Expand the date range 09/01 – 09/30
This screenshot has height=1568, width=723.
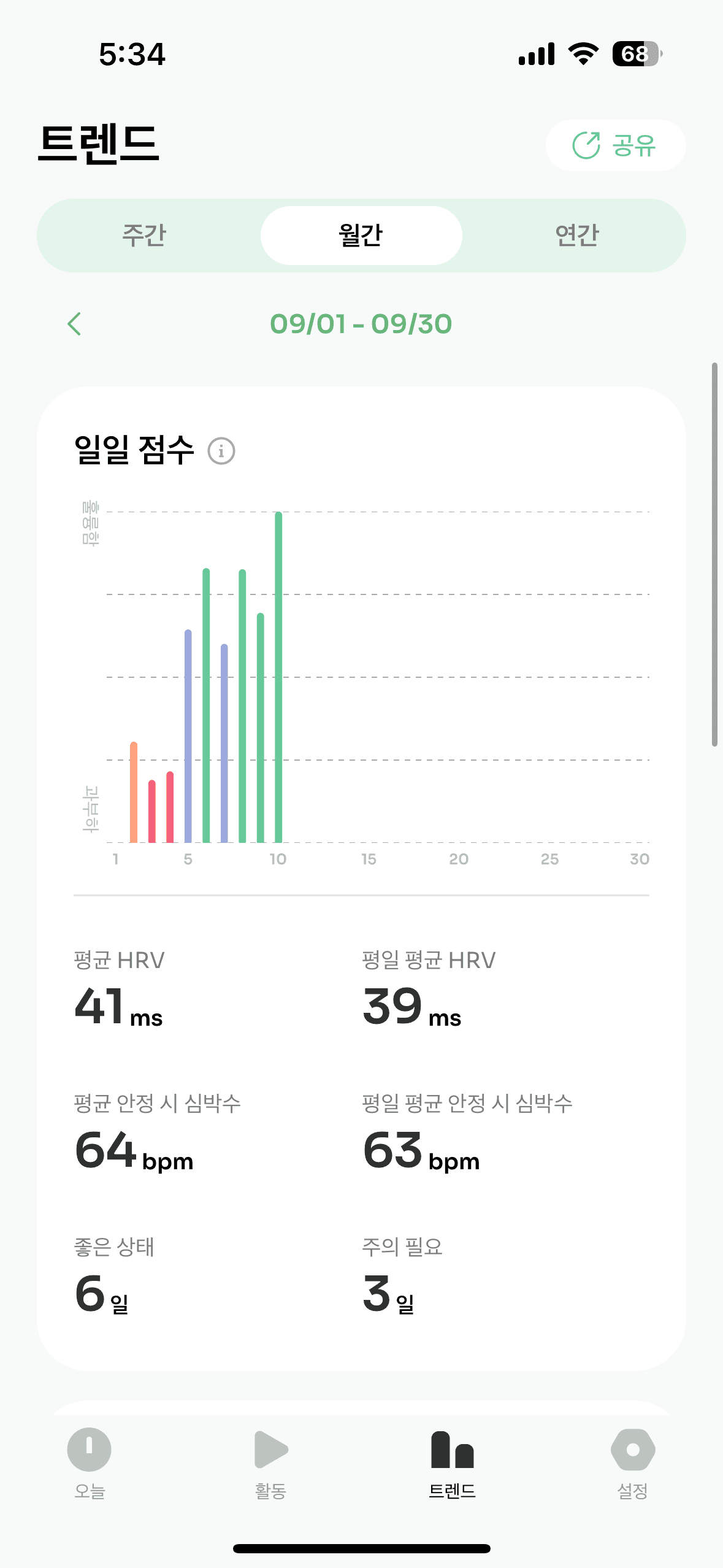(361, 324)
